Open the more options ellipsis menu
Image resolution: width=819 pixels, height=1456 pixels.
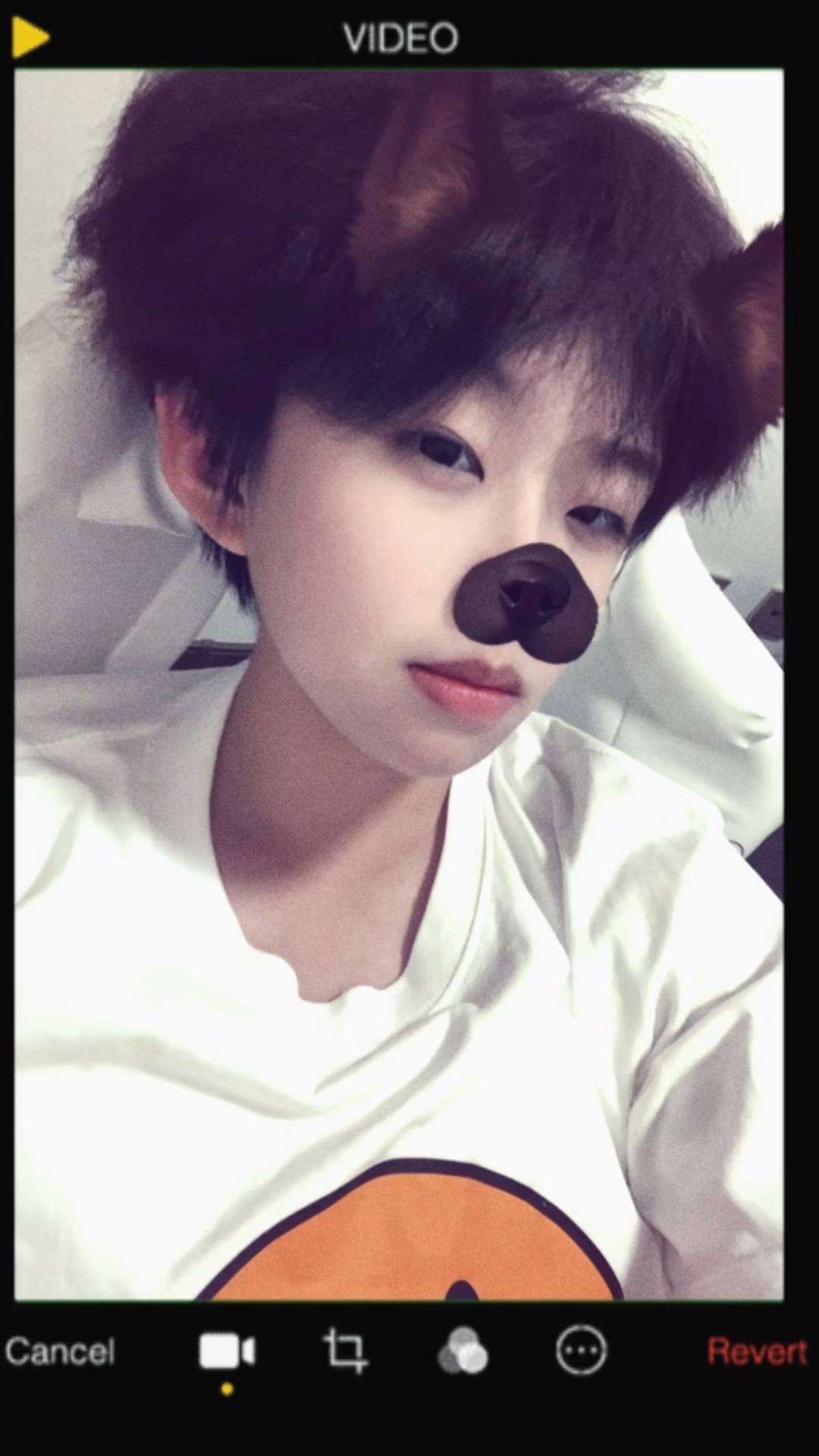(x=582, y=1351)
